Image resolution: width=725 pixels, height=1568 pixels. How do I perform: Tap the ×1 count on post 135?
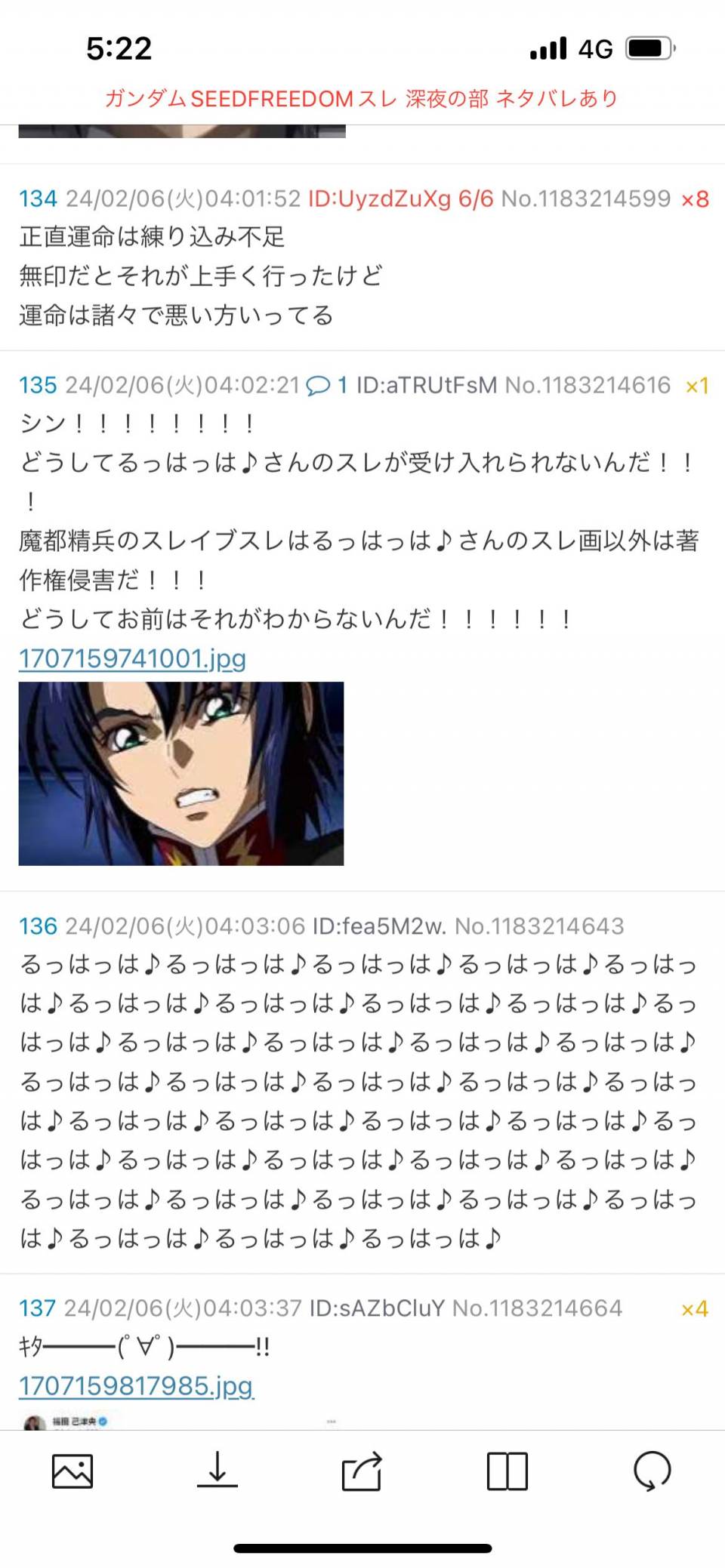click(x=696, y=386)
